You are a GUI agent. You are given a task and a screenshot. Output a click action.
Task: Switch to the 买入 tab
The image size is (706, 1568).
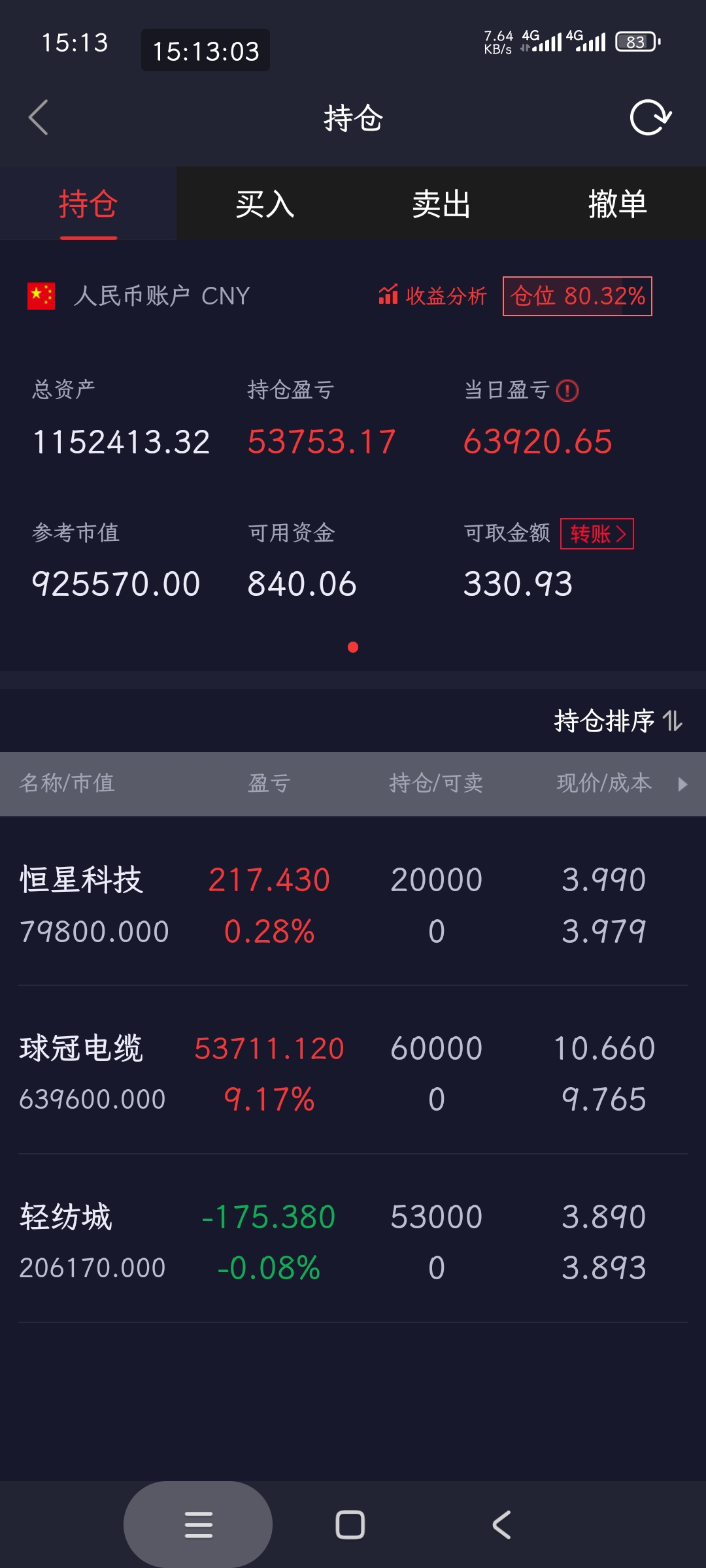265,204
